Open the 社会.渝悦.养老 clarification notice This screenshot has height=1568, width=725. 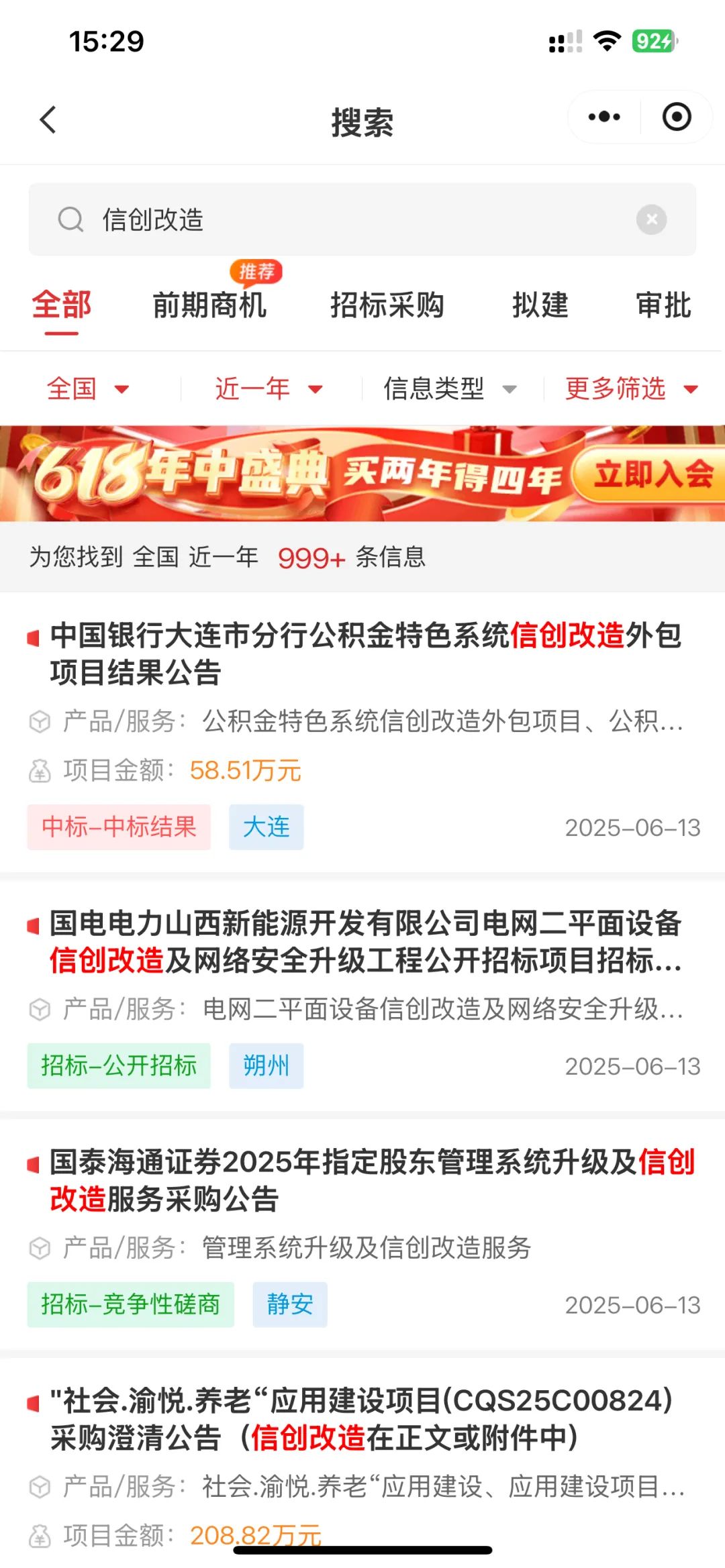[362, 1419]
